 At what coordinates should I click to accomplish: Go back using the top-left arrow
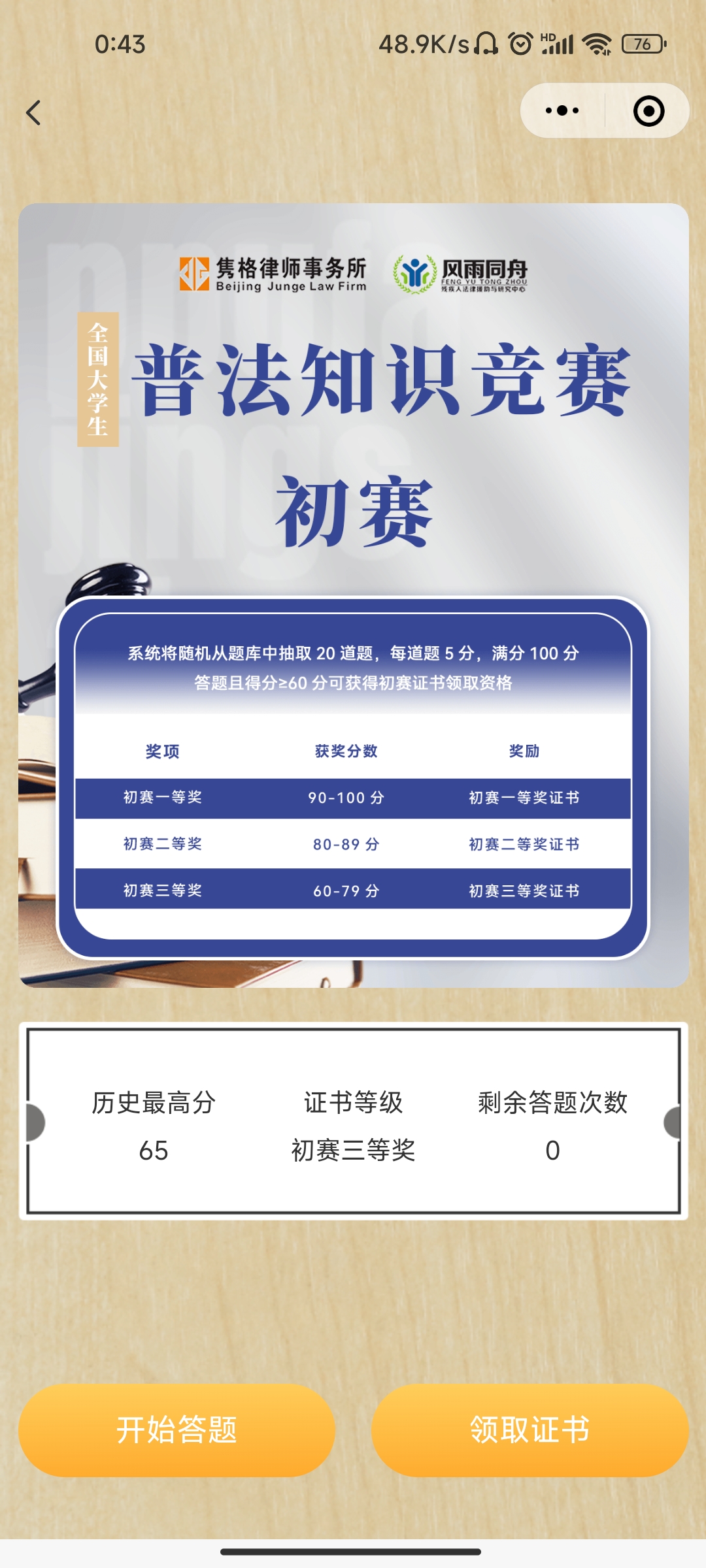(x=34, y=112)
